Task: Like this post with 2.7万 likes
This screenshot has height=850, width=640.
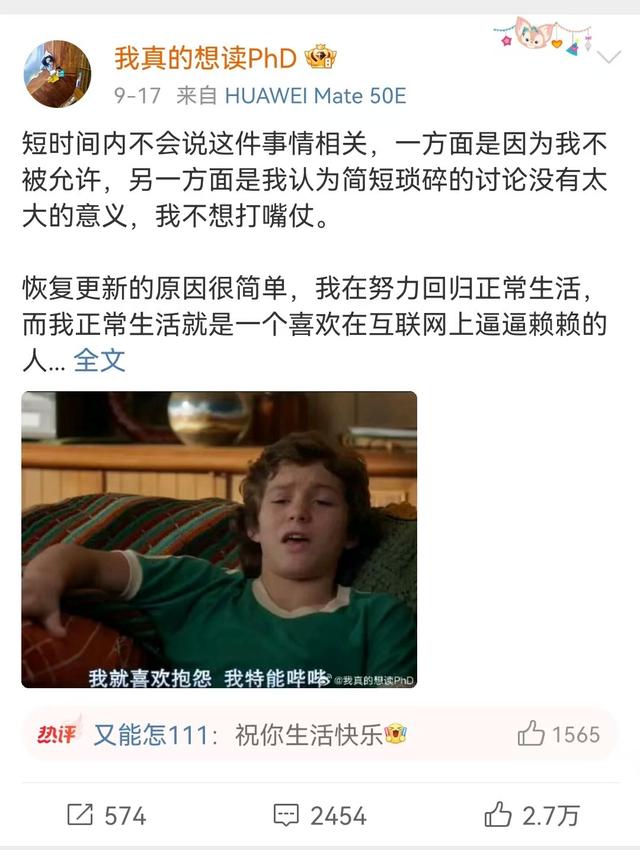Action: point(531,815)
